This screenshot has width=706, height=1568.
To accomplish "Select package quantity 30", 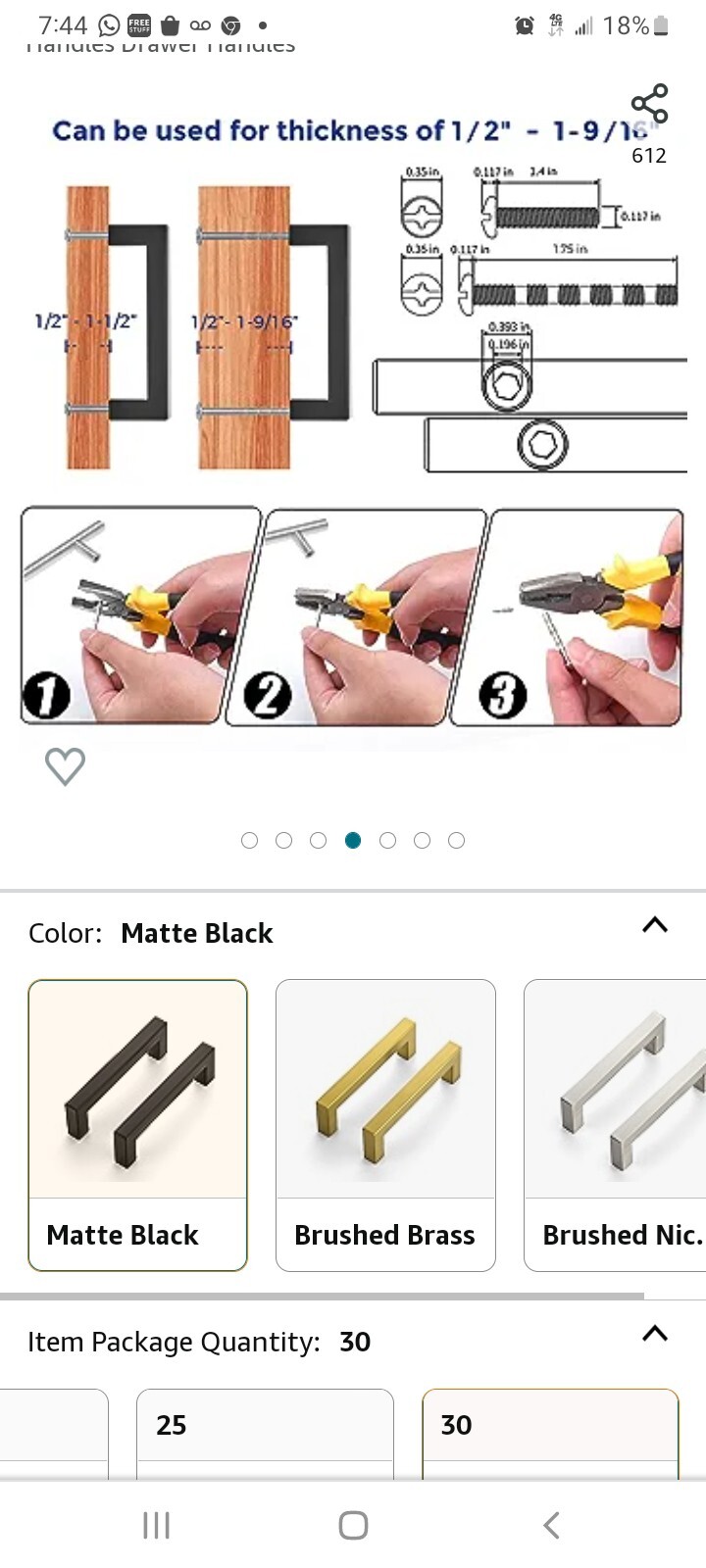I will coord(550,1426).
